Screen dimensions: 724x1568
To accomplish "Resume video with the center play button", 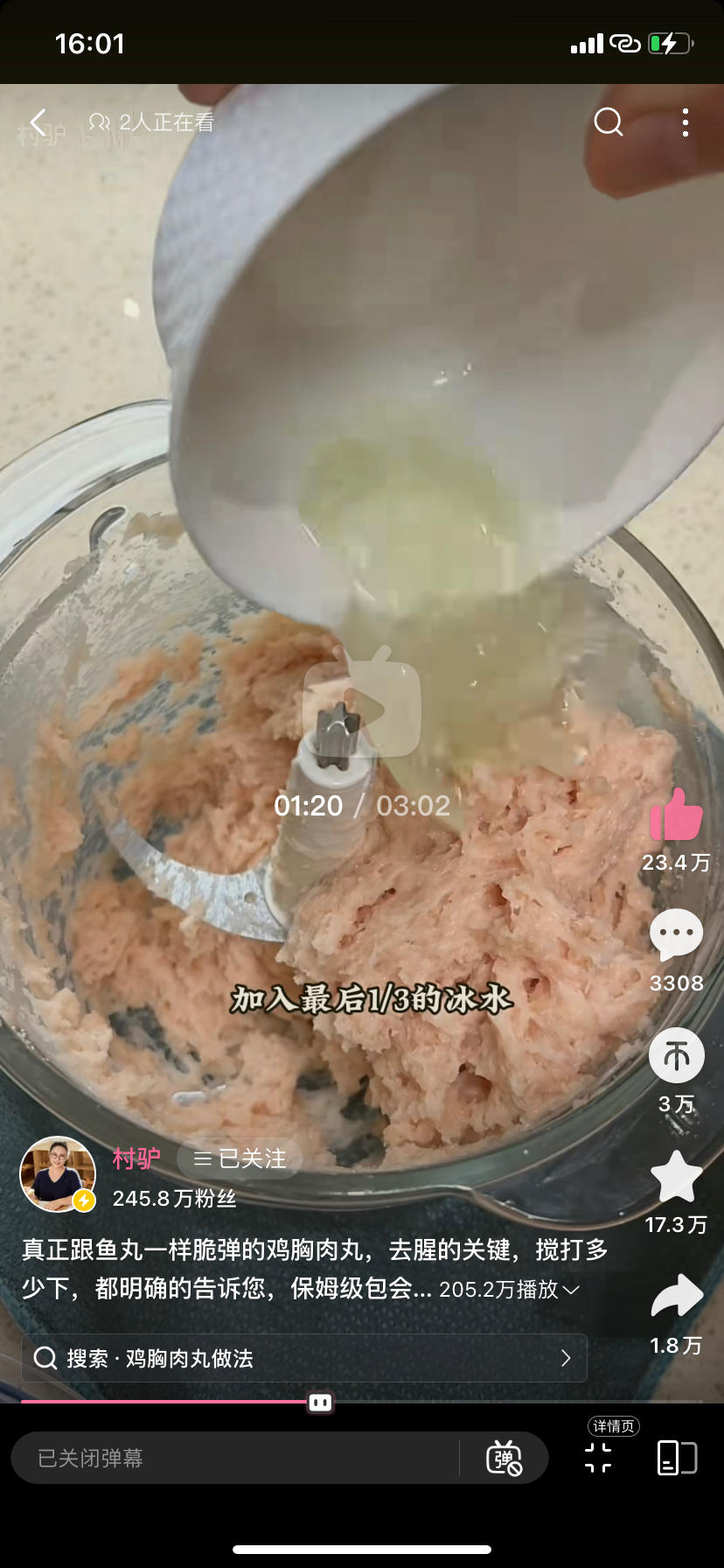I will [x=362, y=707].
